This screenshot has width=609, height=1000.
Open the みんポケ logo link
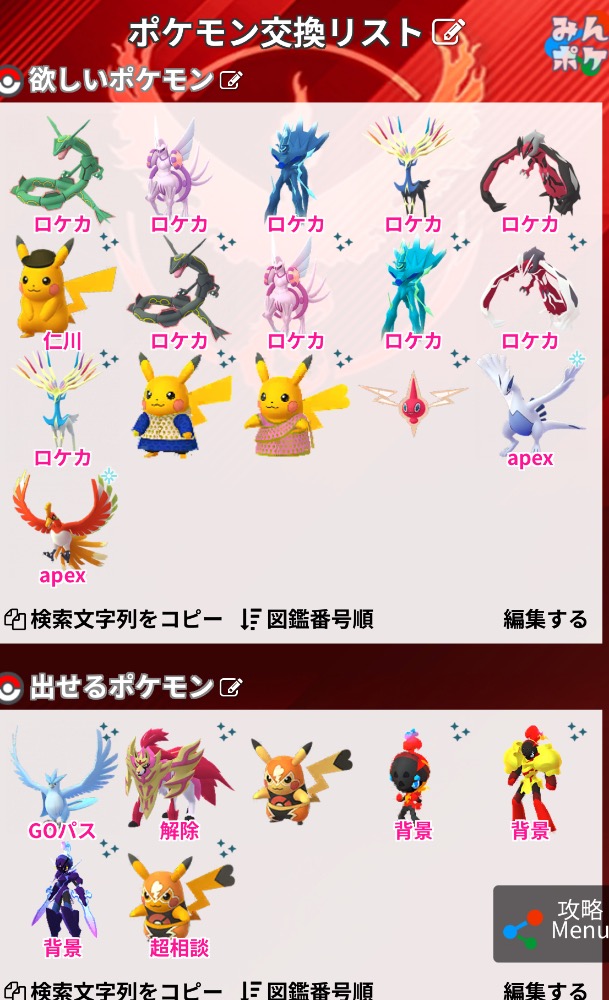coord(578,45)
